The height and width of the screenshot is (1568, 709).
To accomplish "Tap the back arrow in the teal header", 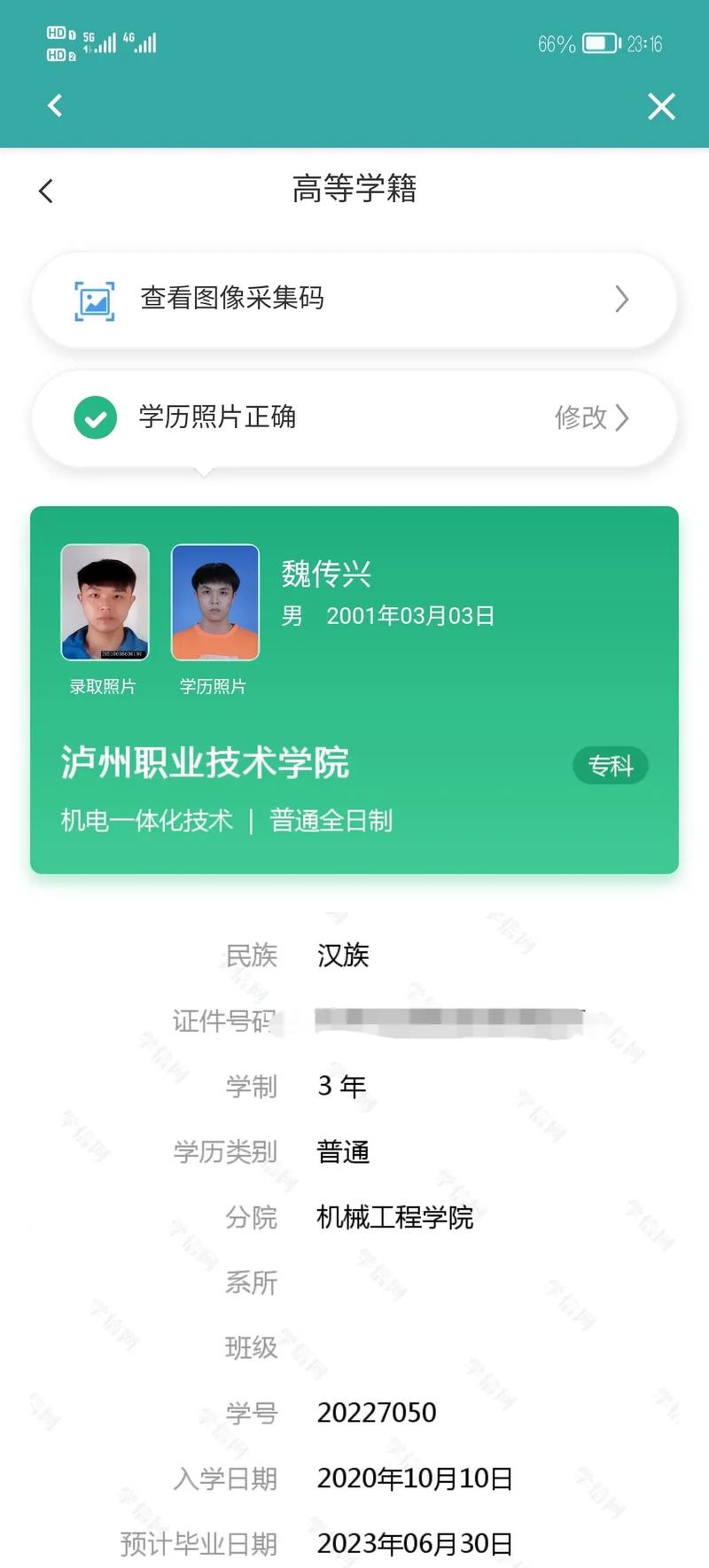I will (x=53, y=105).
